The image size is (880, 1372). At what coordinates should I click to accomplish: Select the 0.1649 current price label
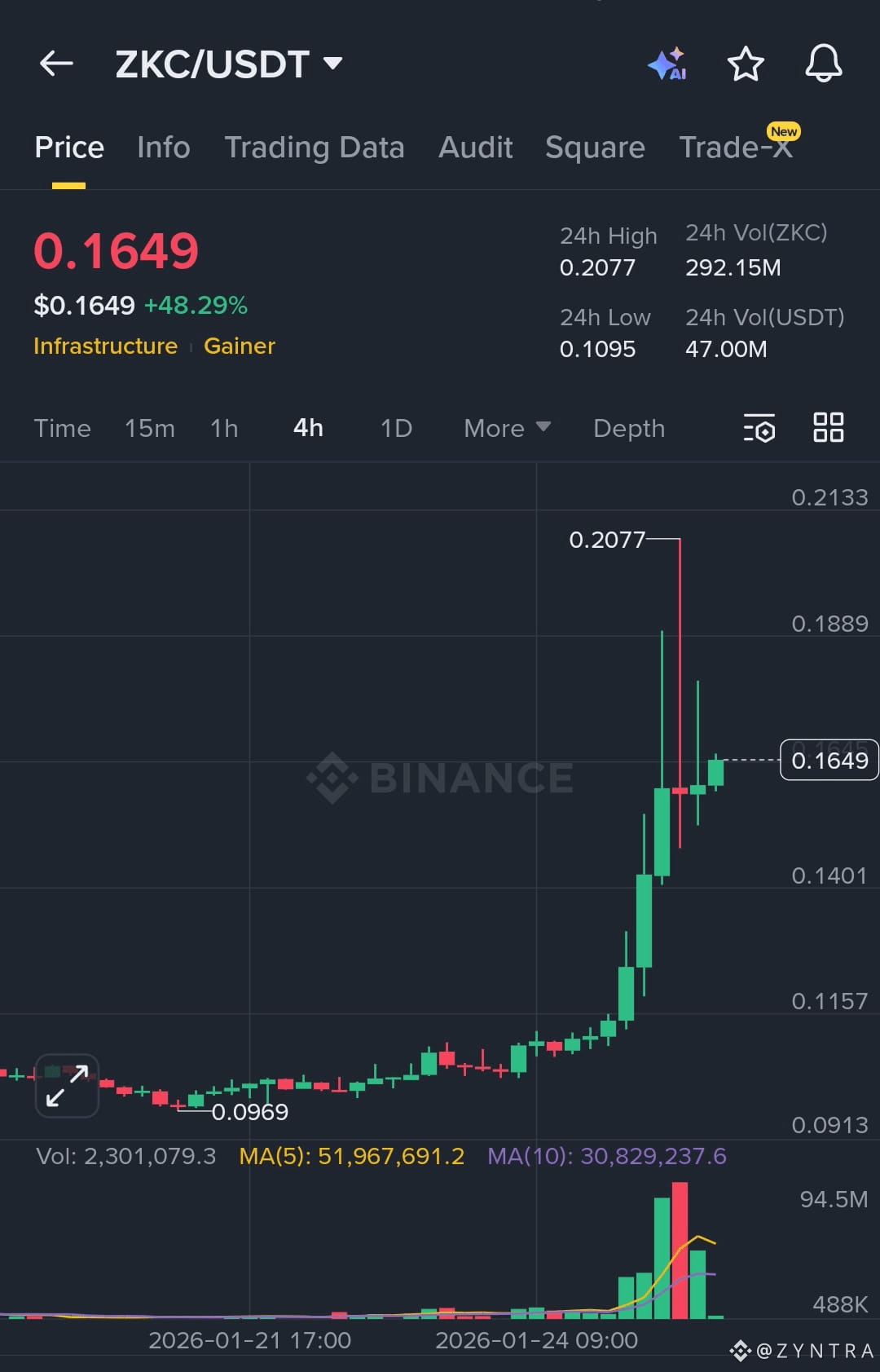pyautogui.click(x=829, y=760)
